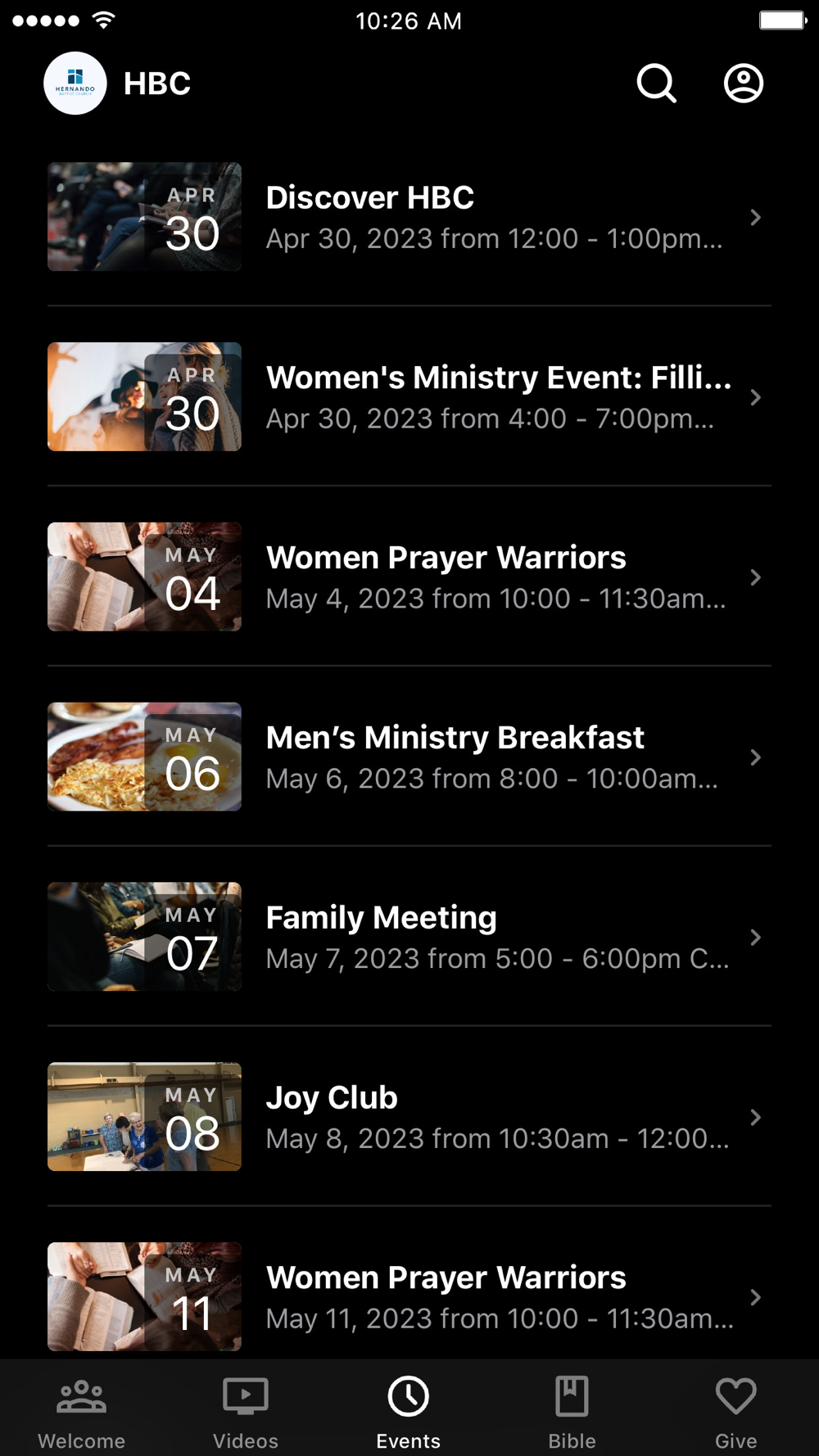This screenshot has width=819, height=1456.
Task: Open Women Prayer Warriors on May 4
Action: click(x=409, y=577)
